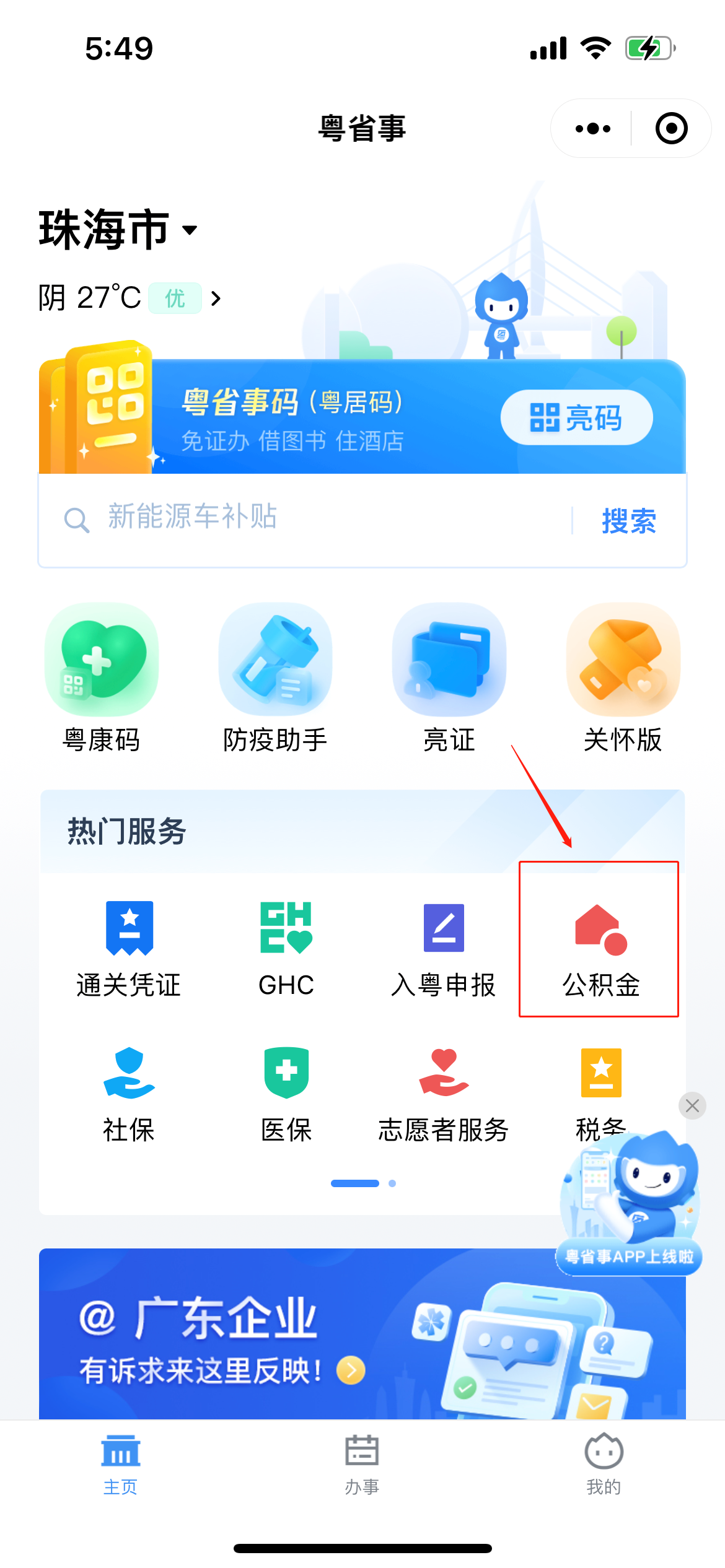
Task: Open 防疫助手
Action: (275, 678)
